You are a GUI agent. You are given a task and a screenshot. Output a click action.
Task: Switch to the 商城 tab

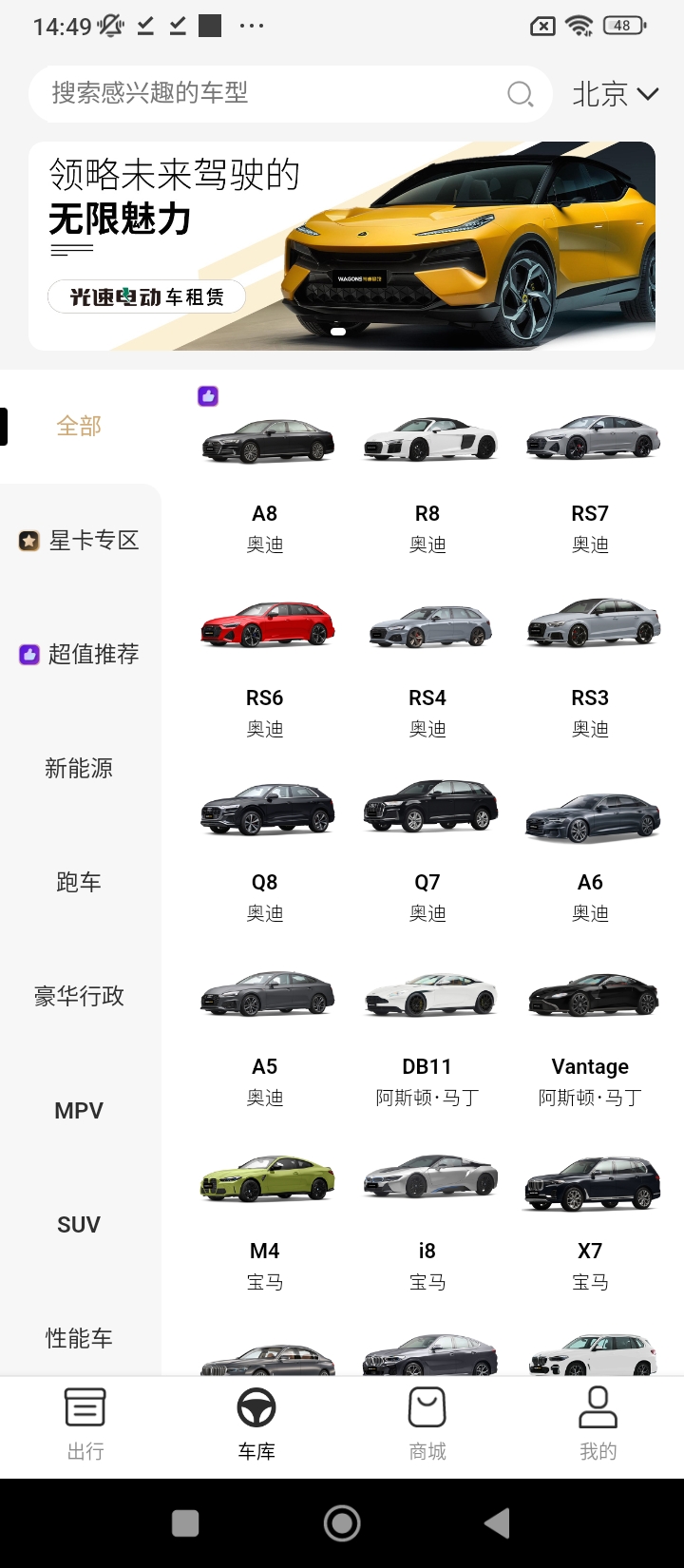coord(427,1424)
